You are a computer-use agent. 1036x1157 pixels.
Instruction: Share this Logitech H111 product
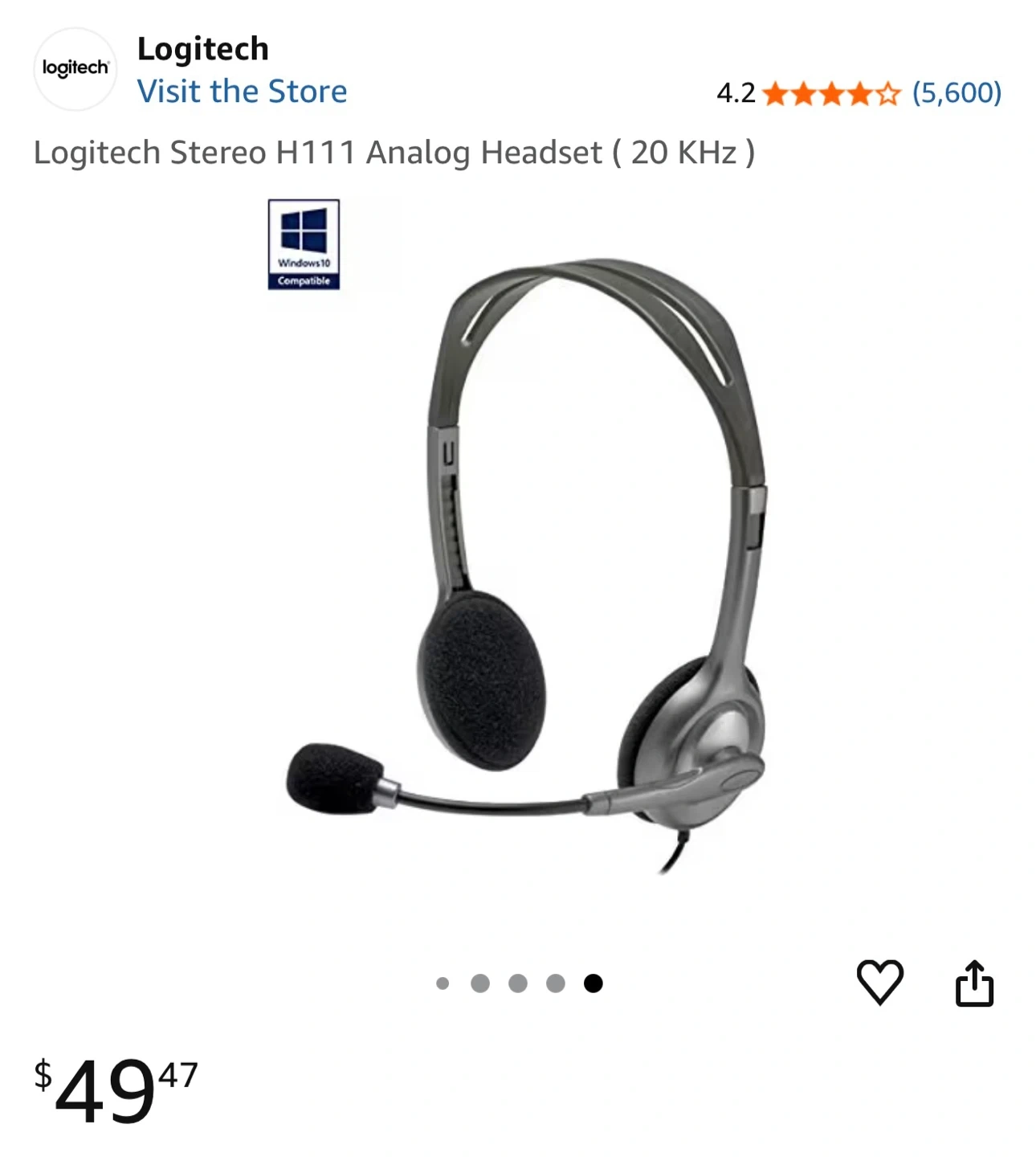coord(974,983)
